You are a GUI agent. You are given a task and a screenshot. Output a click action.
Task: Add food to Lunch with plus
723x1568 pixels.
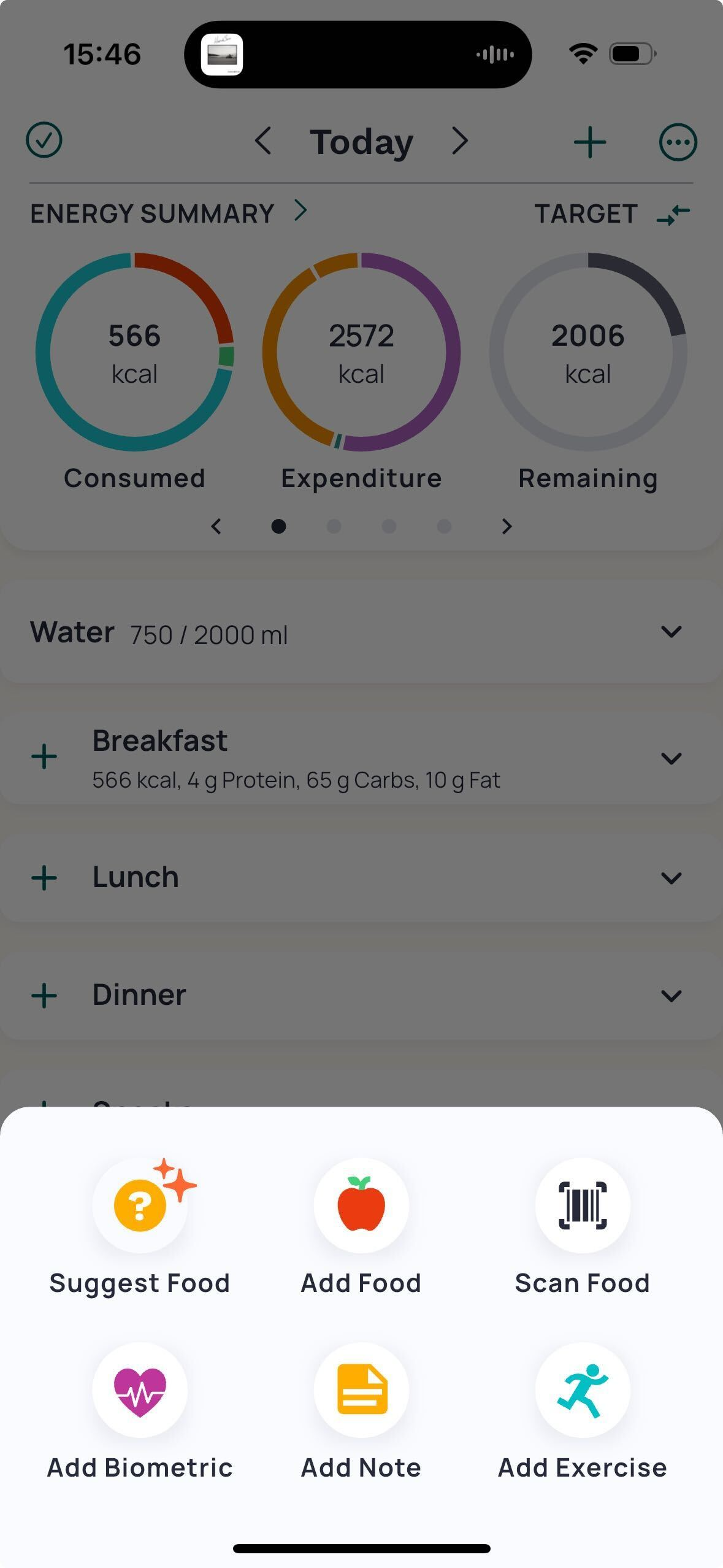(44, 878)
